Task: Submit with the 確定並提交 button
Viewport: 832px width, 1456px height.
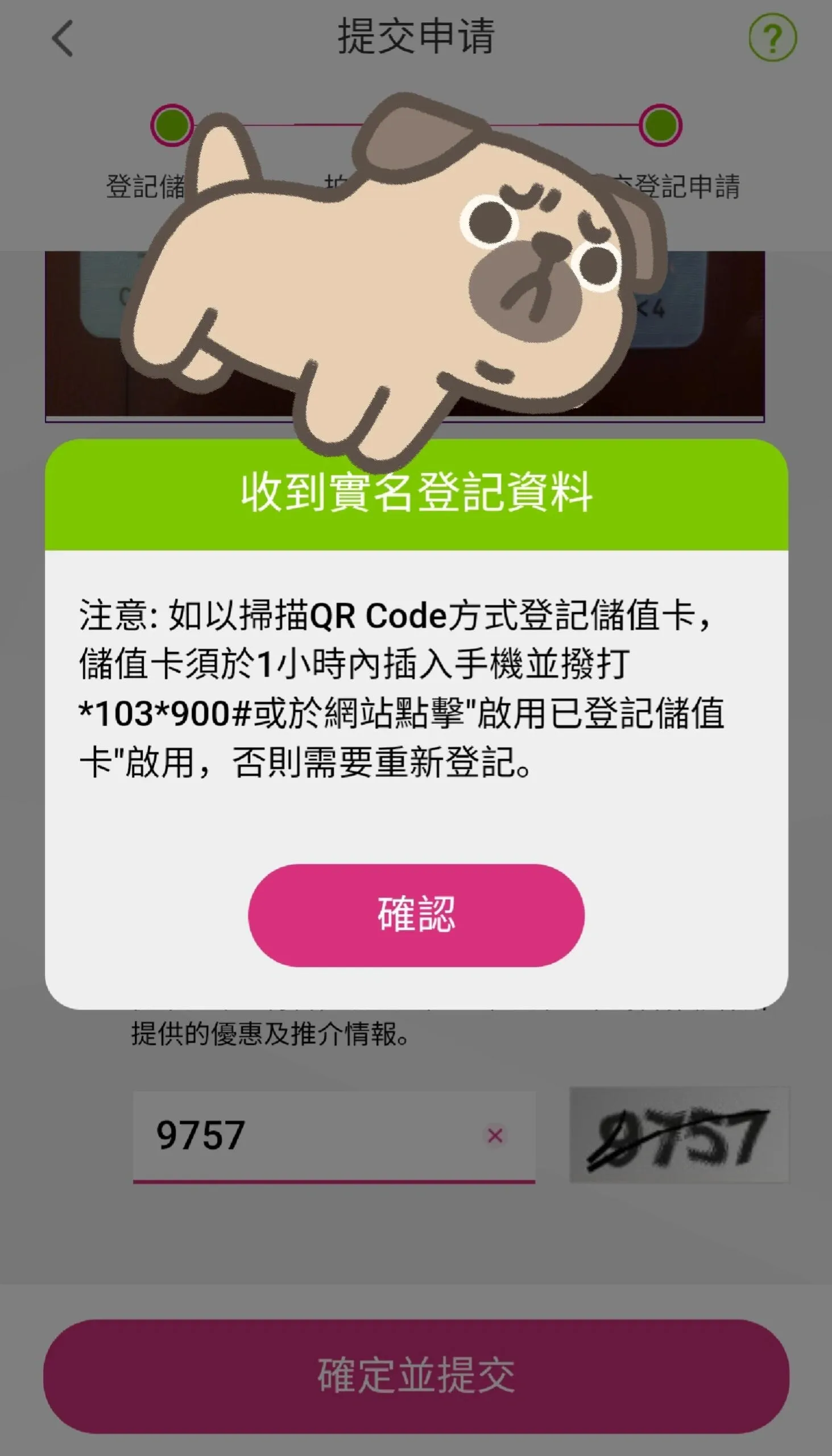Action: tap(416, 1376)
